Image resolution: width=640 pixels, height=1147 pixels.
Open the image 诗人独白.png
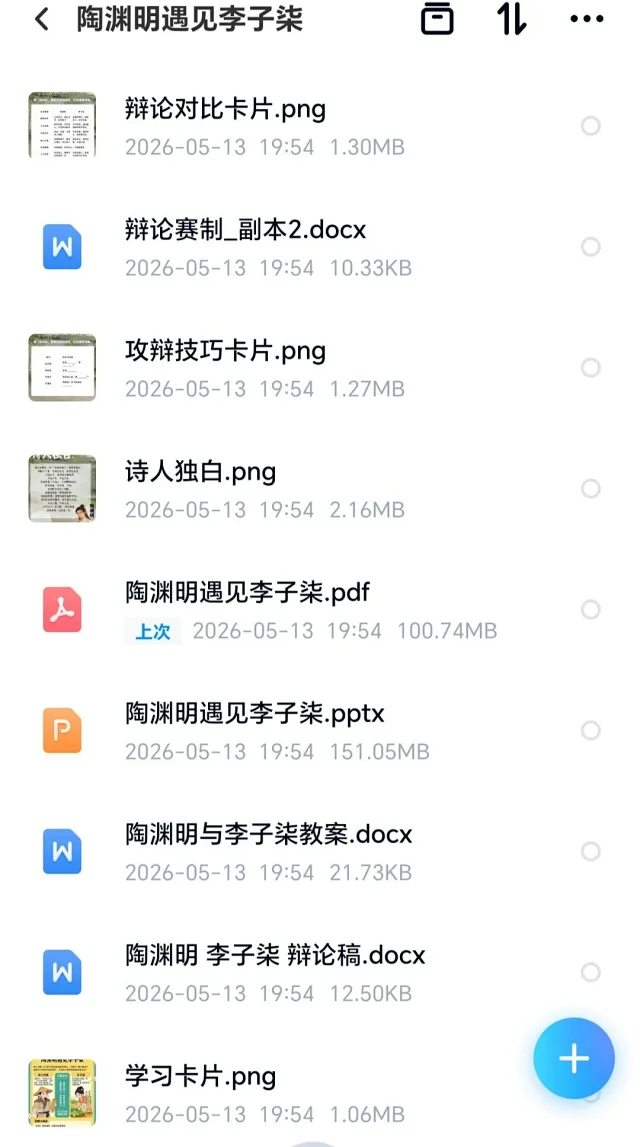tap(320, 489)
